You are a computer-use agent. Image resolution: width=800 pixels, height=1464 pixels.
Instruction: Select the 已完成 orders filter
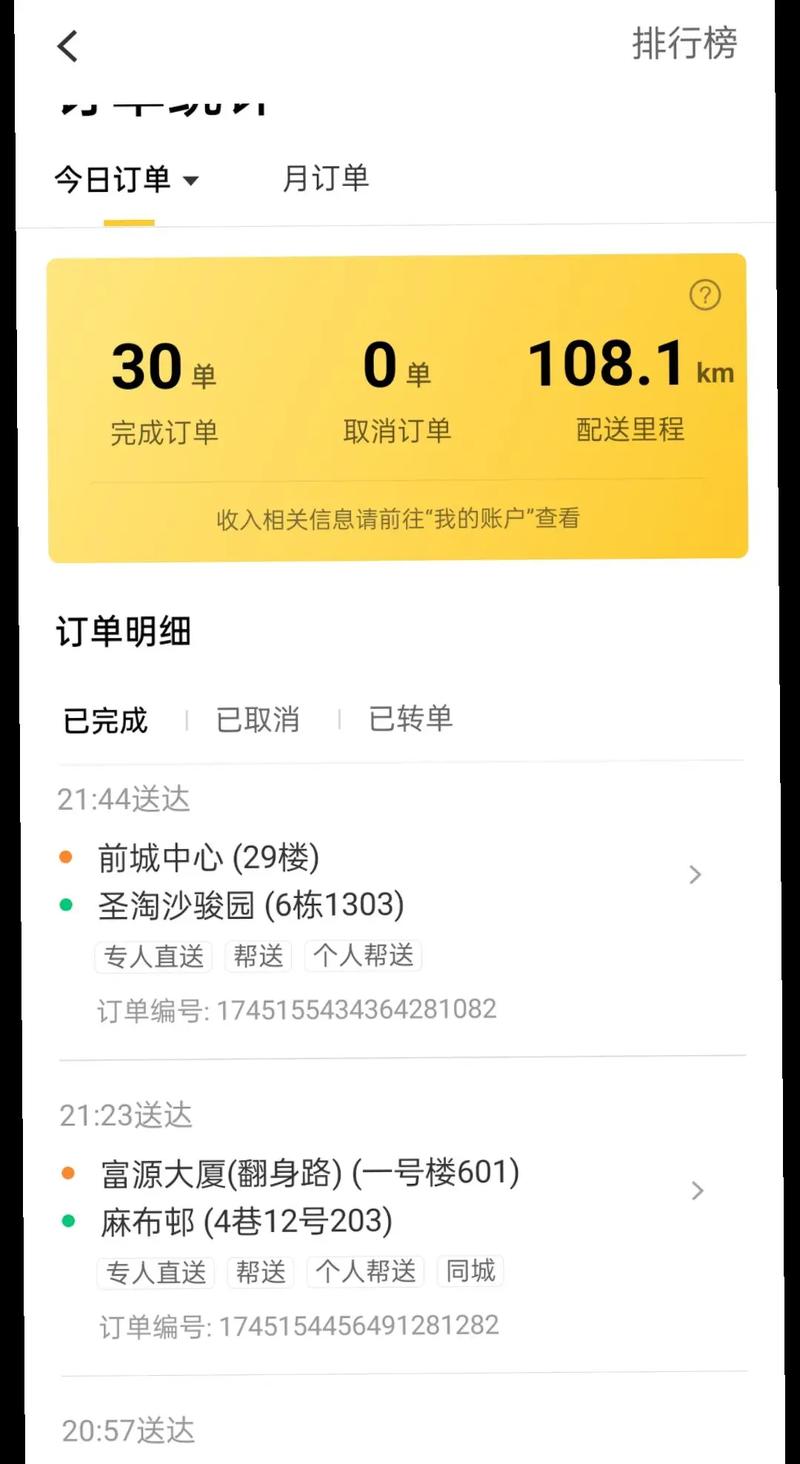coord(105,720)
